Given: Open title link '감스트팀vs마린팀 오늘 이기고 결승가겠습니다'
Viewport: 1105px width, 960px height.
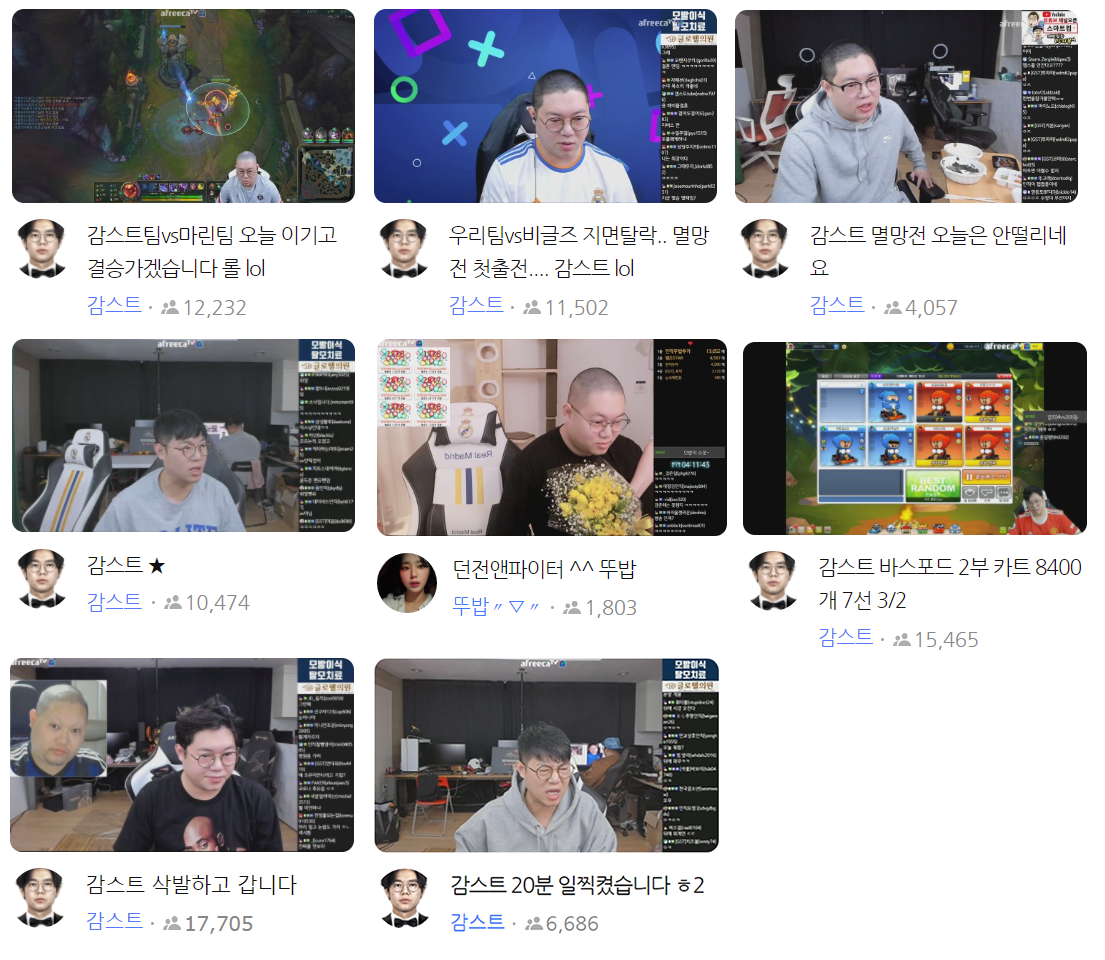Looking at the screenshot, I should coord(212,252).
